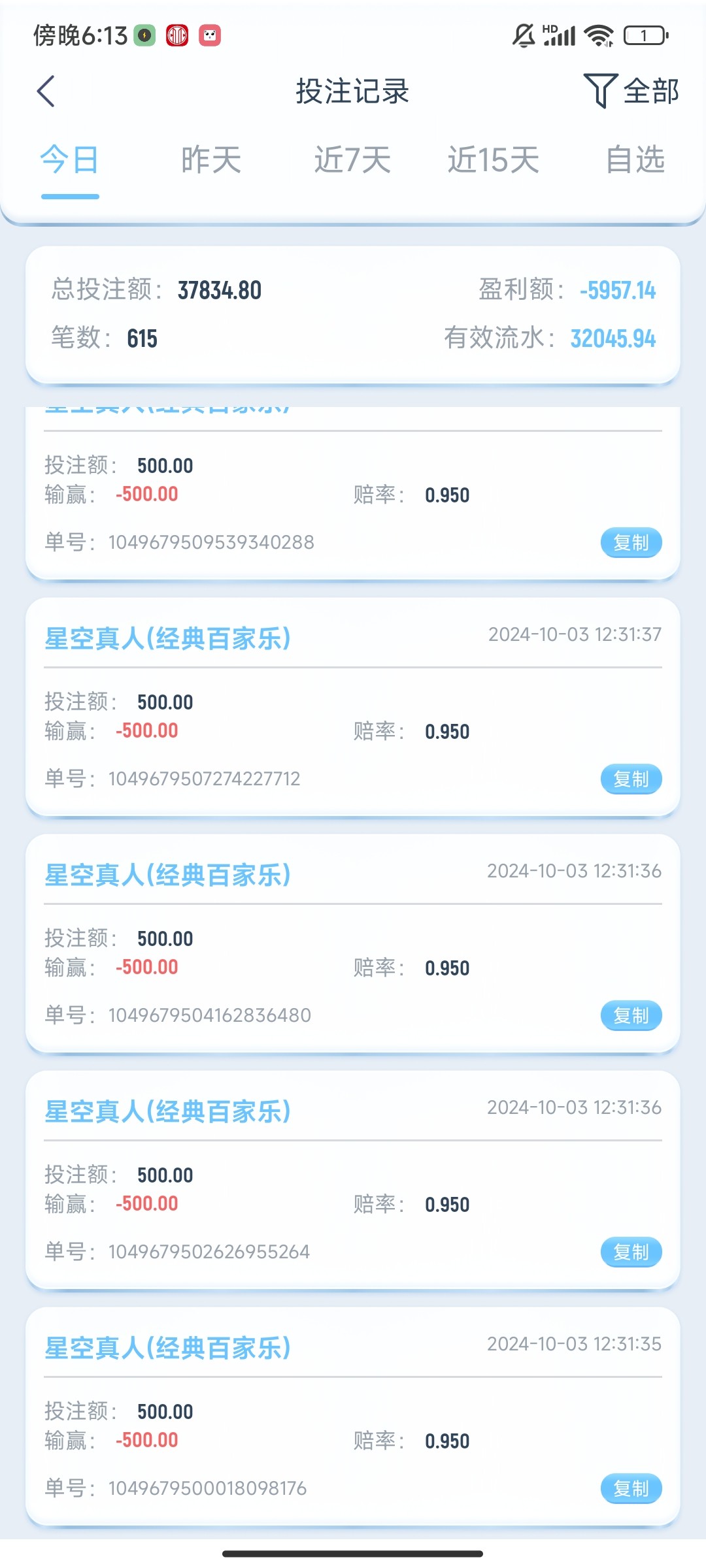Open the 自选 custom date tab
The image size is (706, 1568).
(x=635, y=160)
